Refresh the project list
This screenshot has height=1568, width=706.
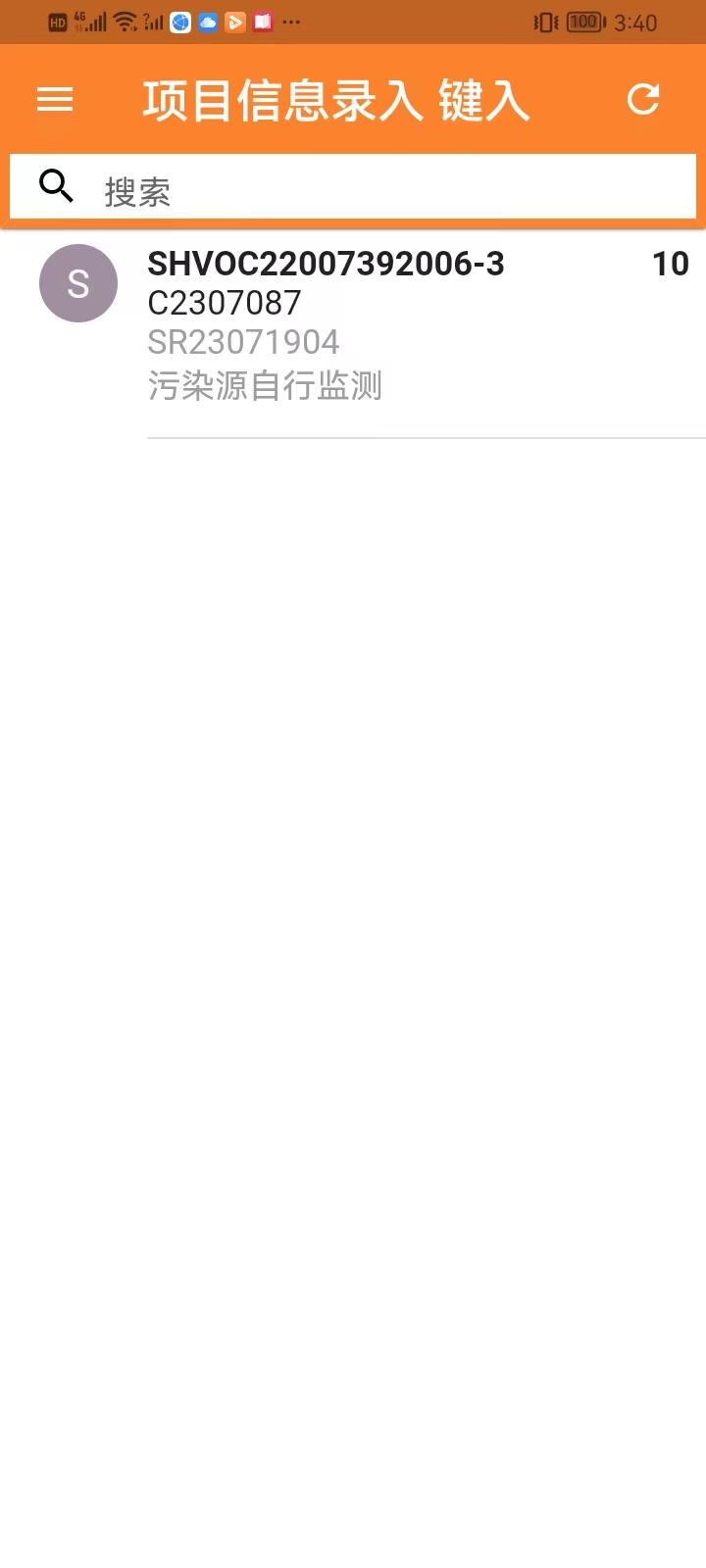[x=643, y=99]
